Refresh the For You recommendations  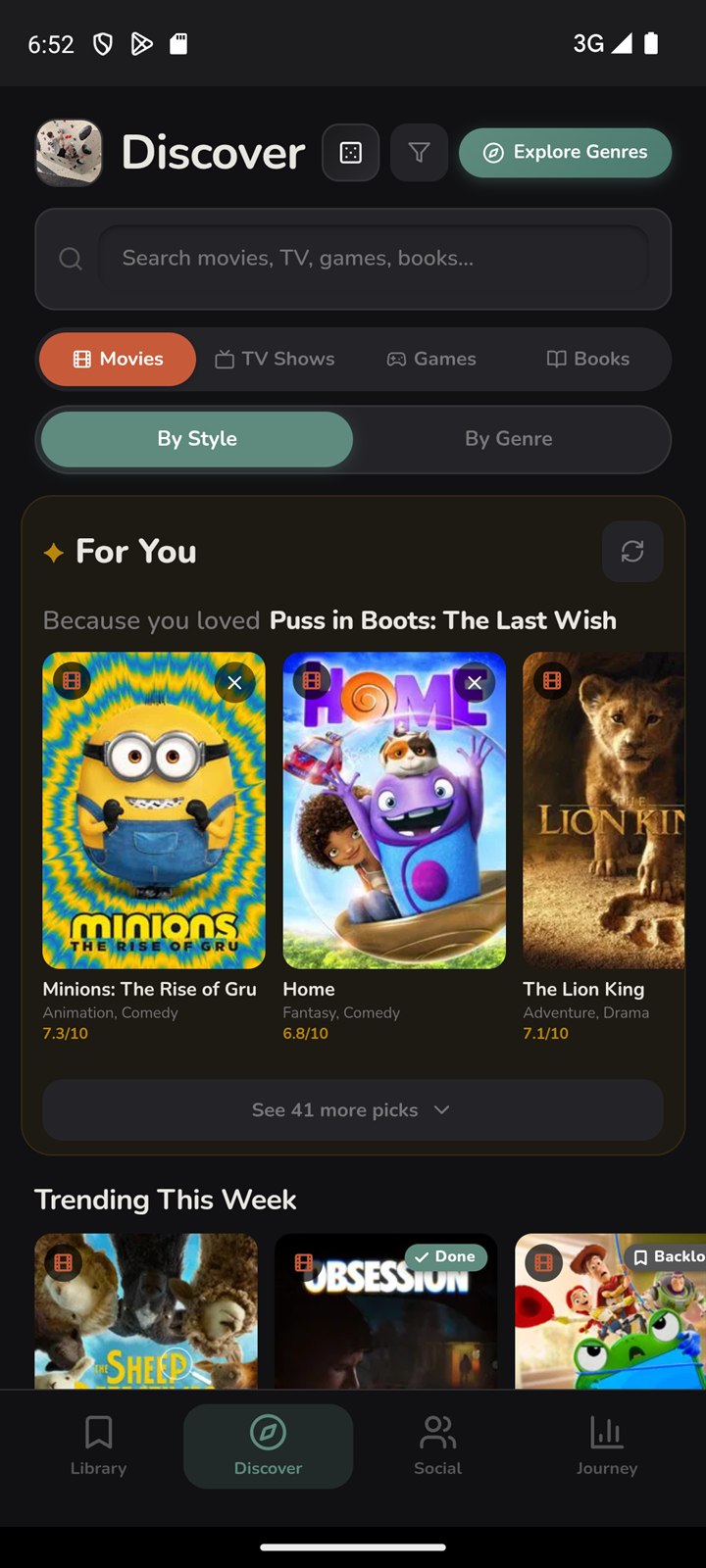[x=632, y=552]
